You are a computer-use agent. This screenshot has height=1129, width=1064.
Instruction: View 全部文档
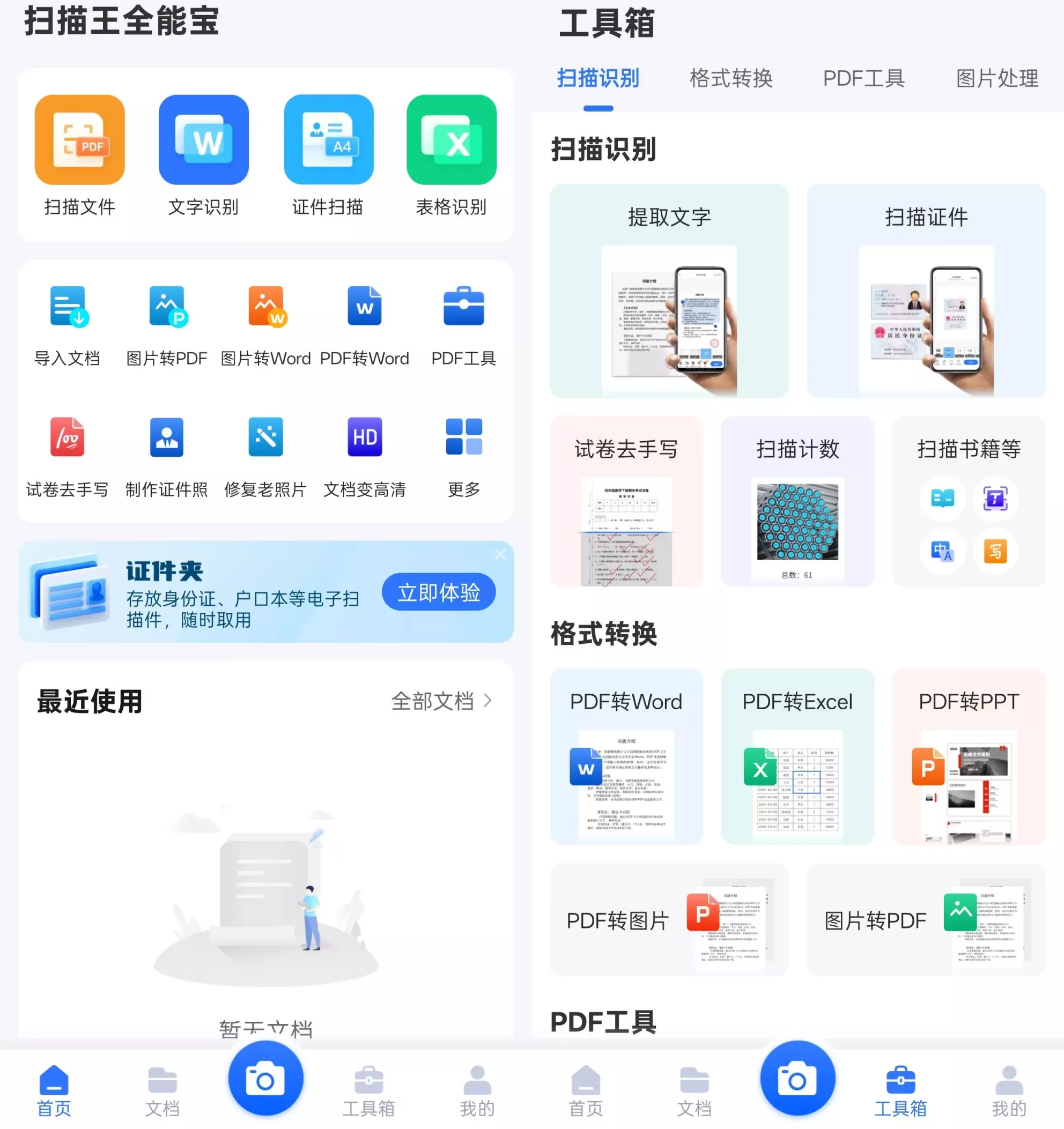[x=441, y=701]
